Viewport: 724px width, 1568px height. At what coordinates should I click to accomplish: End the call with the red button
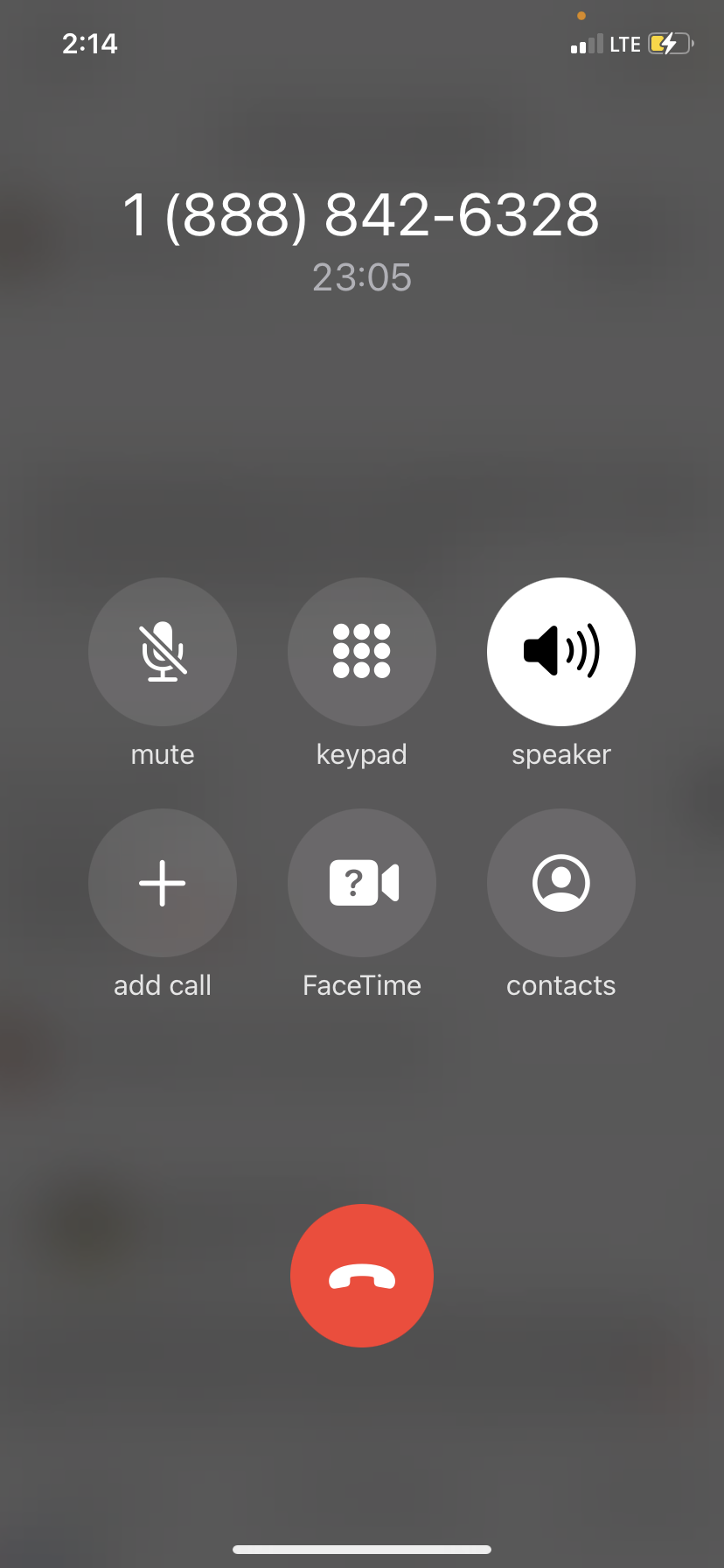pyautogui.click(x=362, y=1276)
